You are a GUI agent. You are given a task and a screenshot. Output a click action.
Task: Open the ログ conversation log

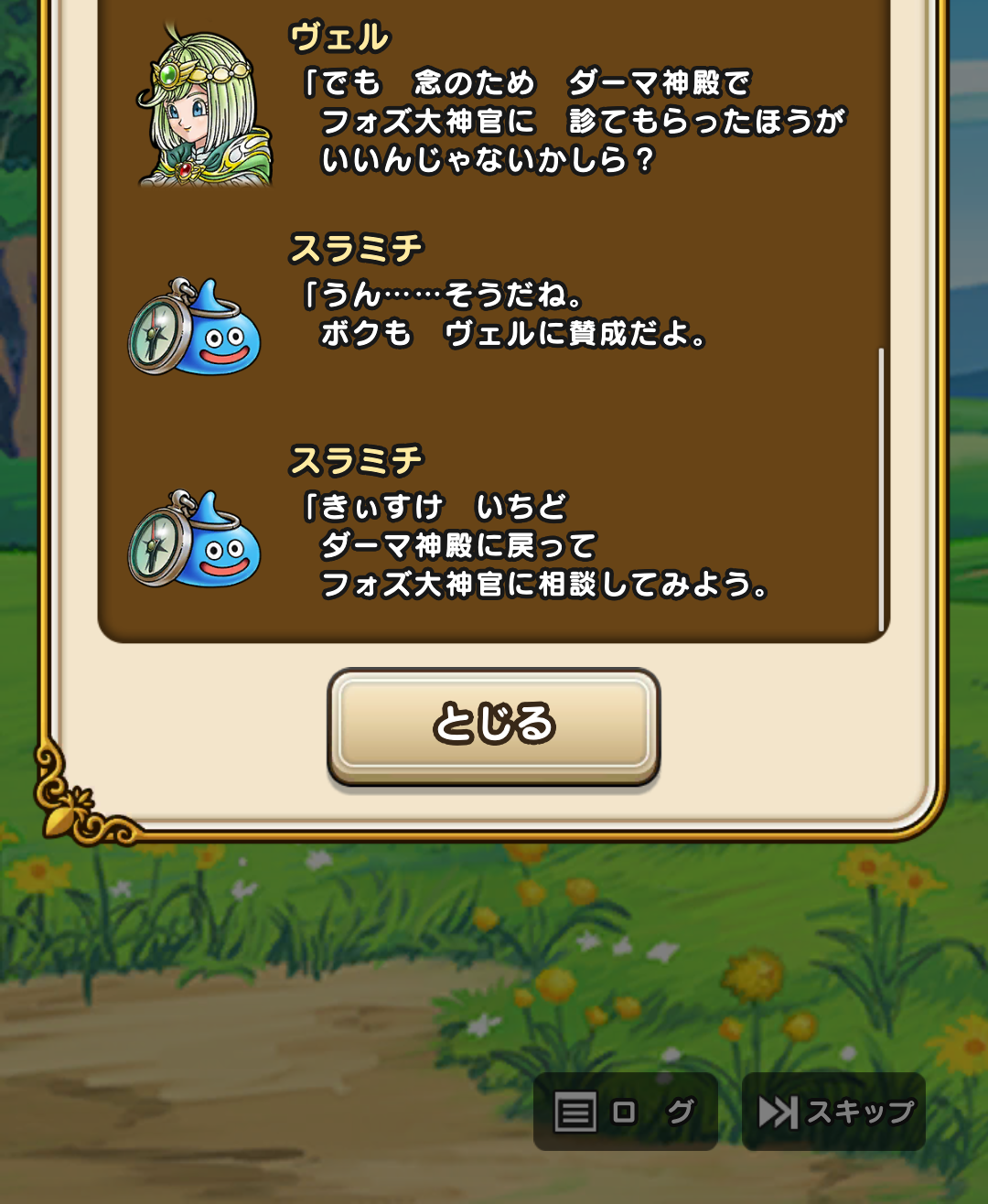tap(625, 1112)
